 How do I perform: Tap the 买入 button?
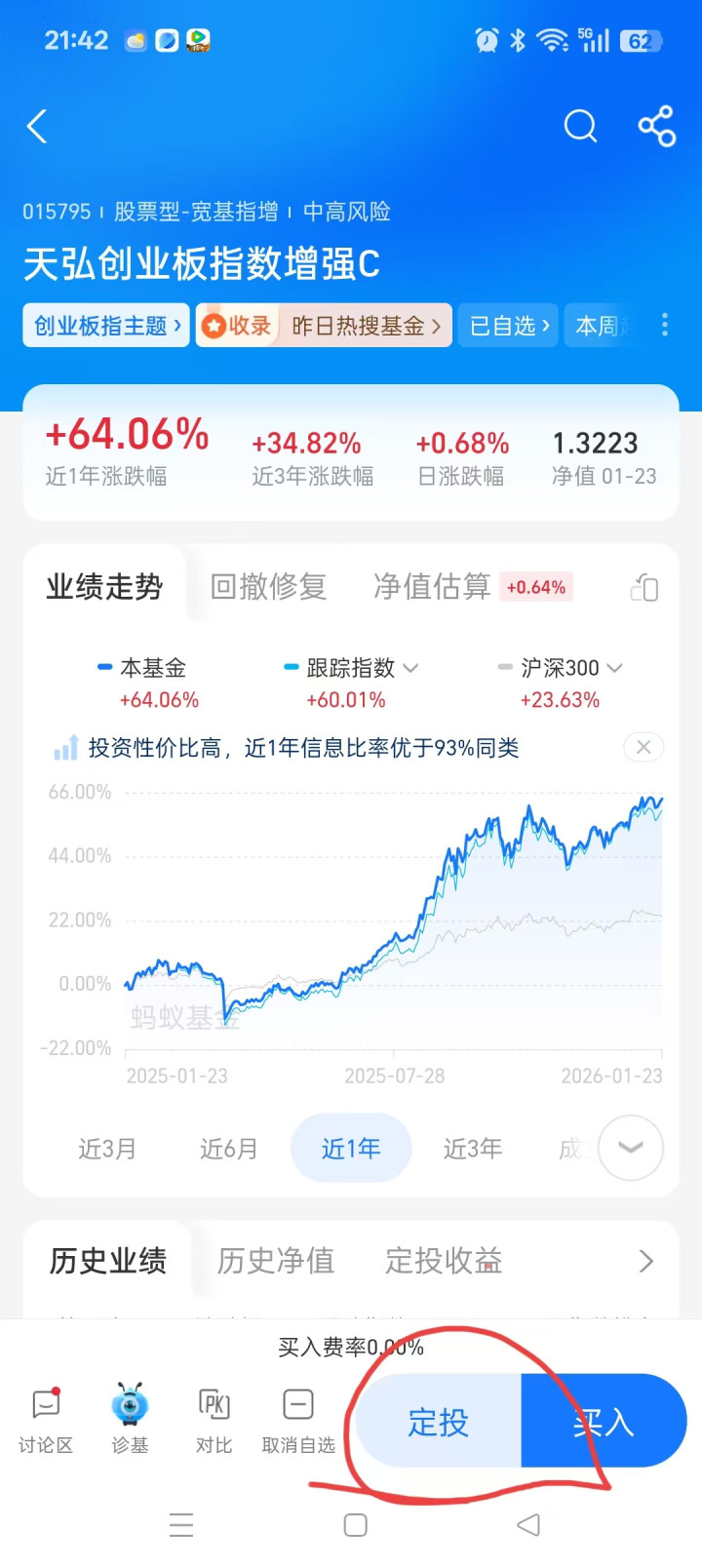tap(604, 1423)
